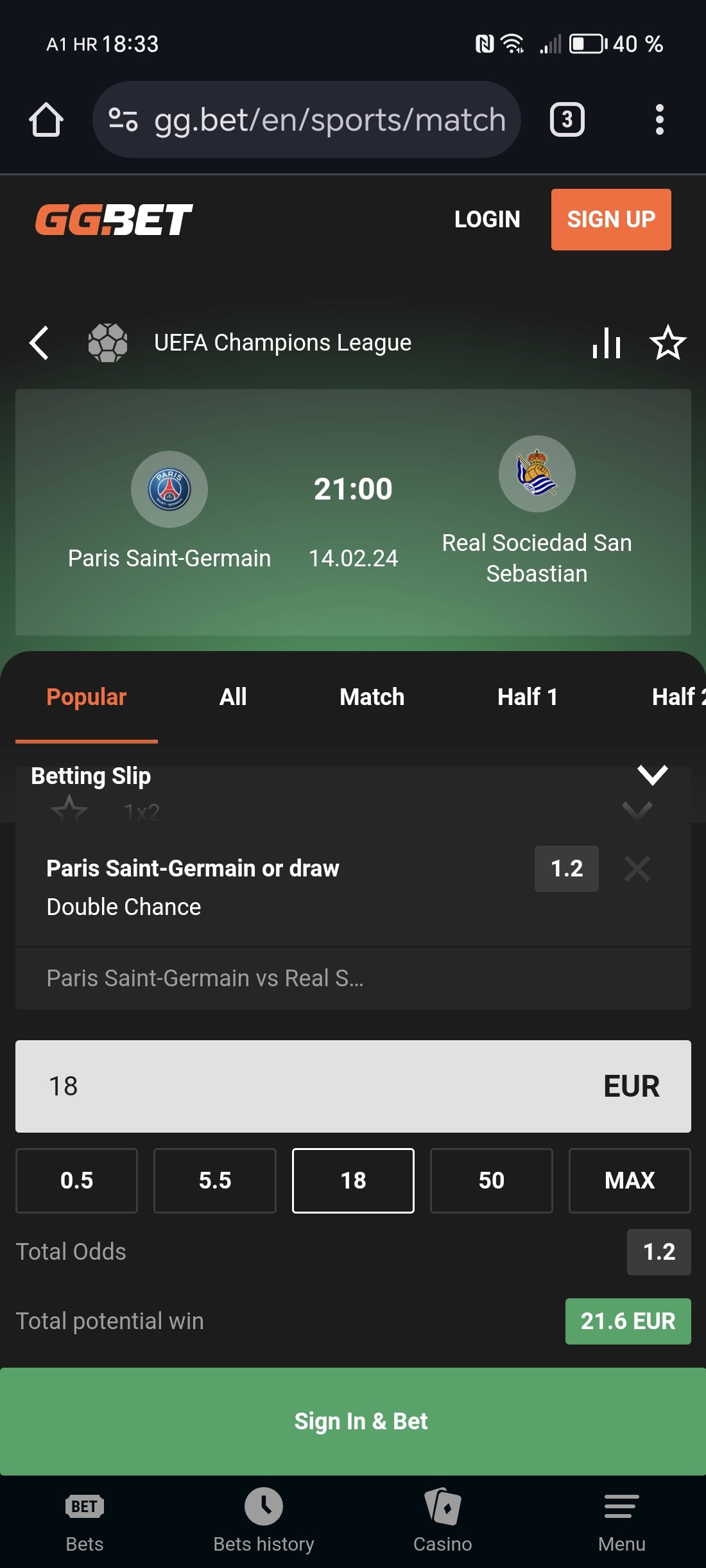
Task: Select the 5.5 quick stake
Action: point(215,1180)
